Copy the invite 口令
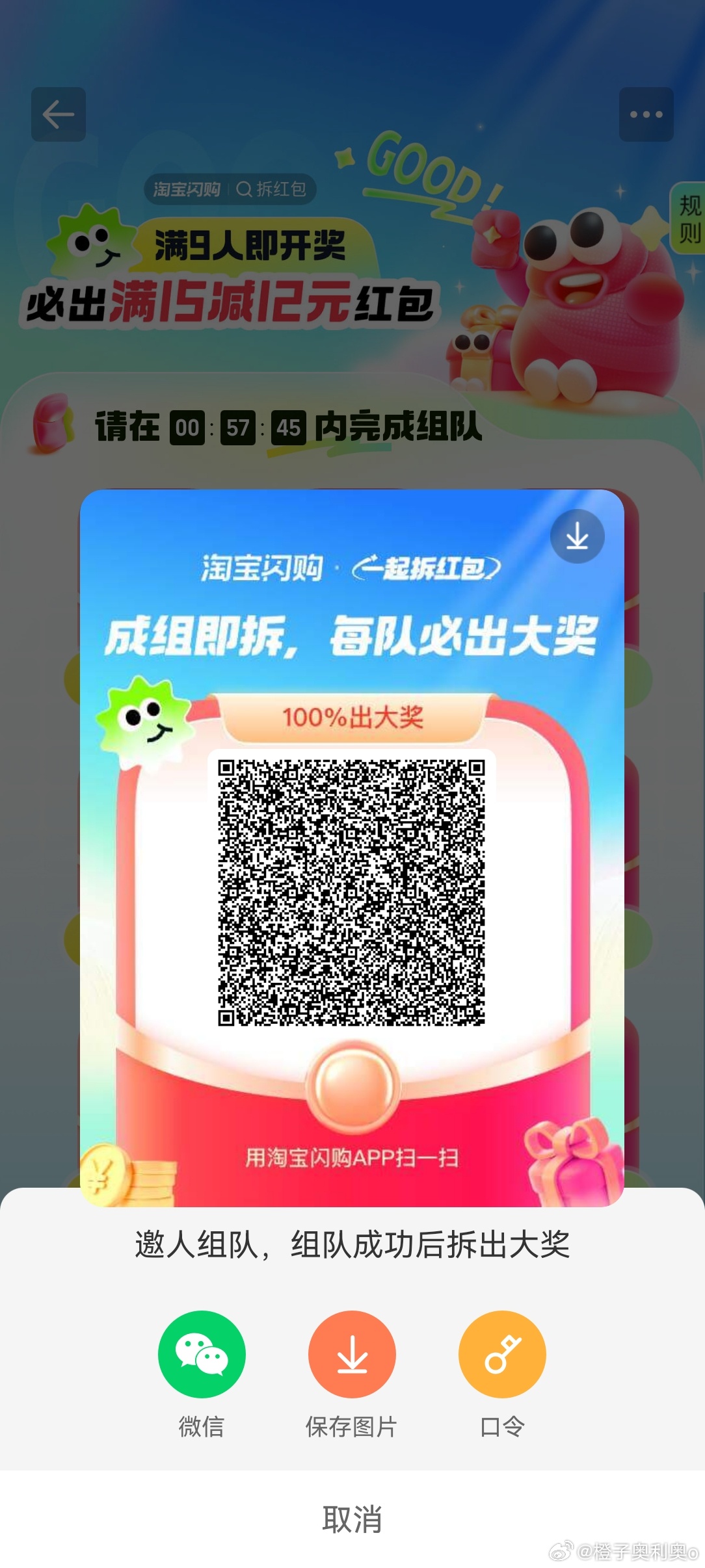Image resolution: width=705 pixels, height=1568 pixels. (502, 1355)
